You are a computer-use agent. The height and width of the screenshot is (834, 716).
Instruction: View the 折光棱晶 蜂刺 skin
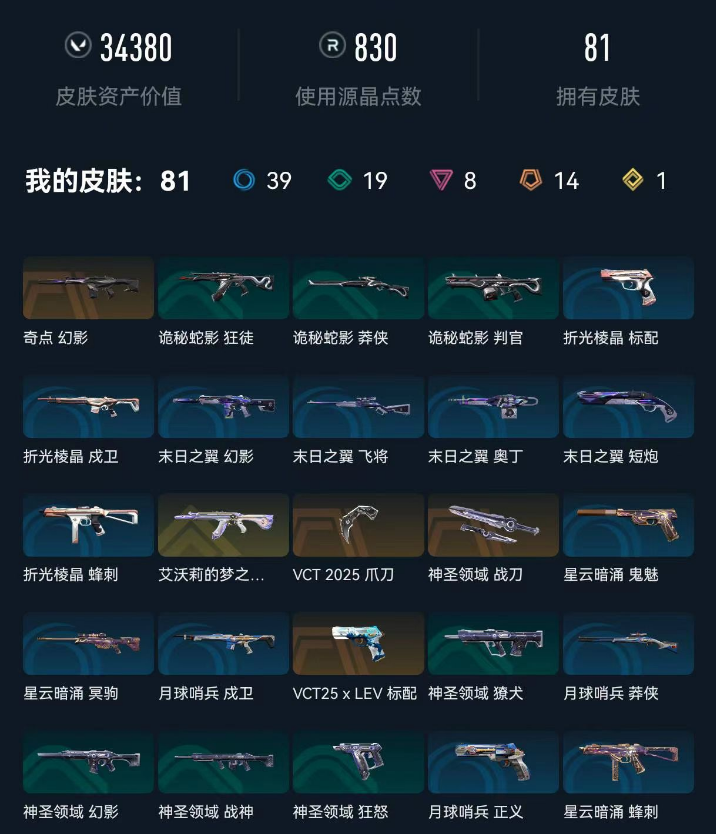[x=88, y=525]
